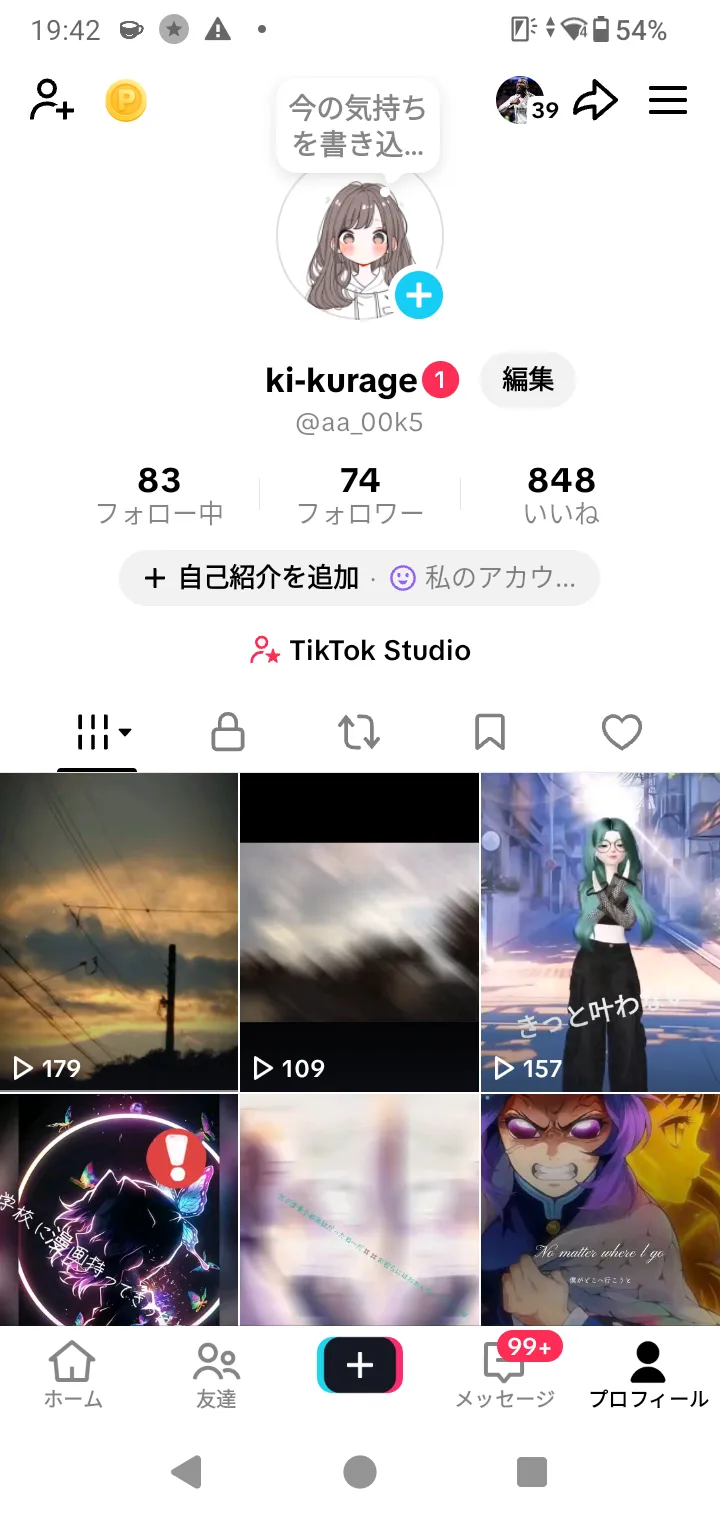Go to the ホーム tab
This screenshot has width=720, height=1520.
[x=73, y=1376]
